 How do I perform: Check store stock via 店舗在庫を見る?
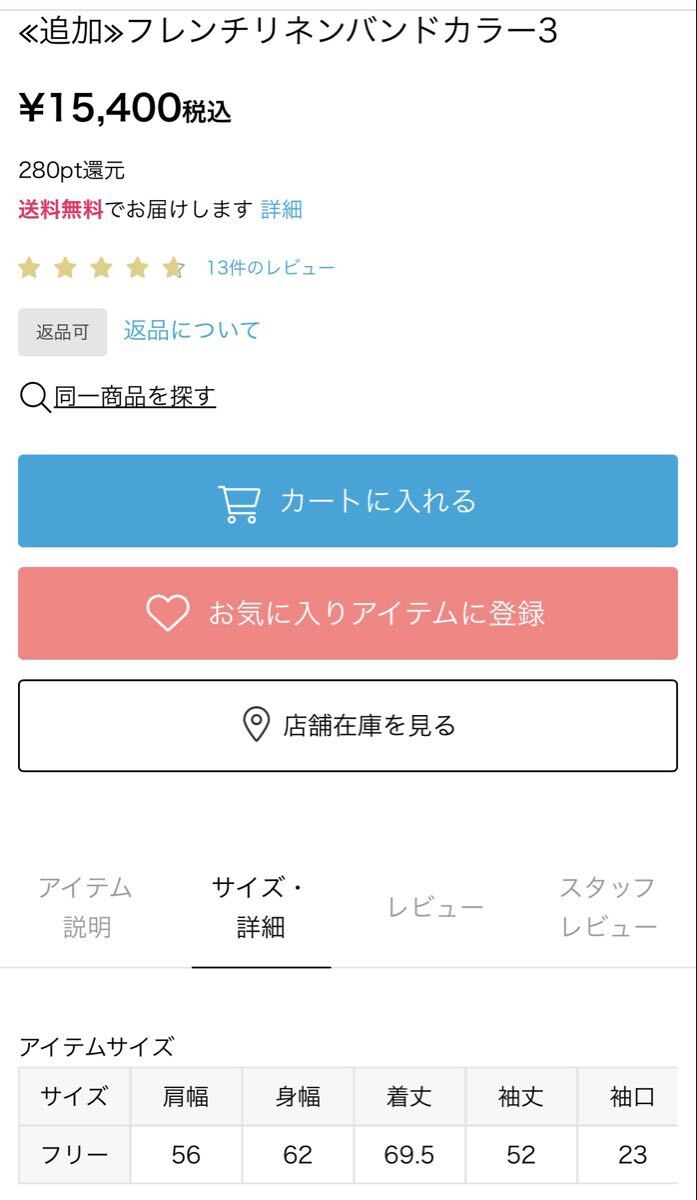pyautogui.click(x=347, y=725)
